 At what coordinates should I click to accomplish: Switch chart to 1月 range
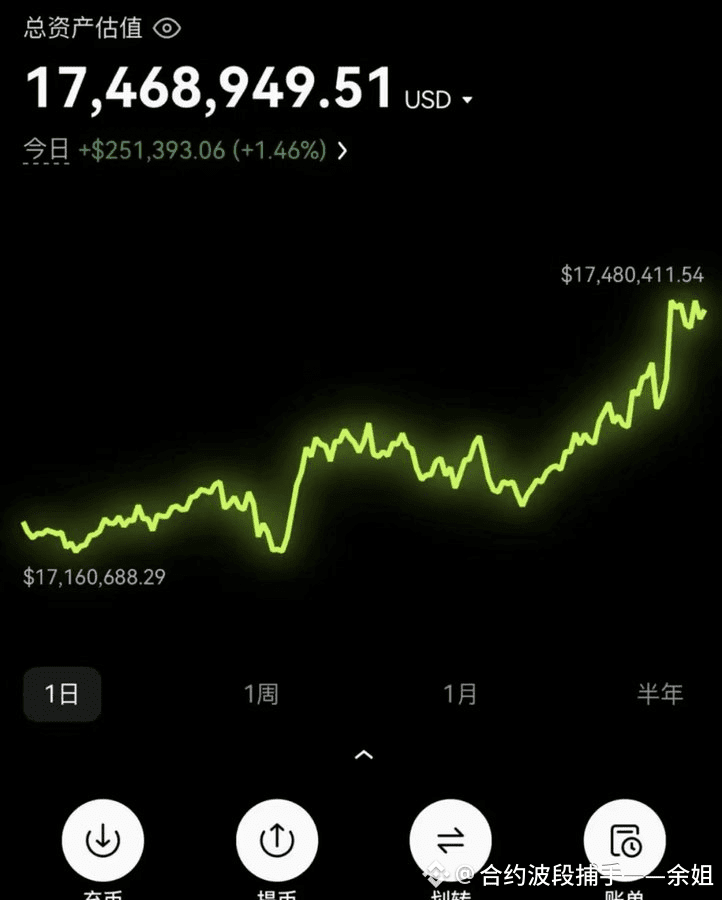coord(460,694)
